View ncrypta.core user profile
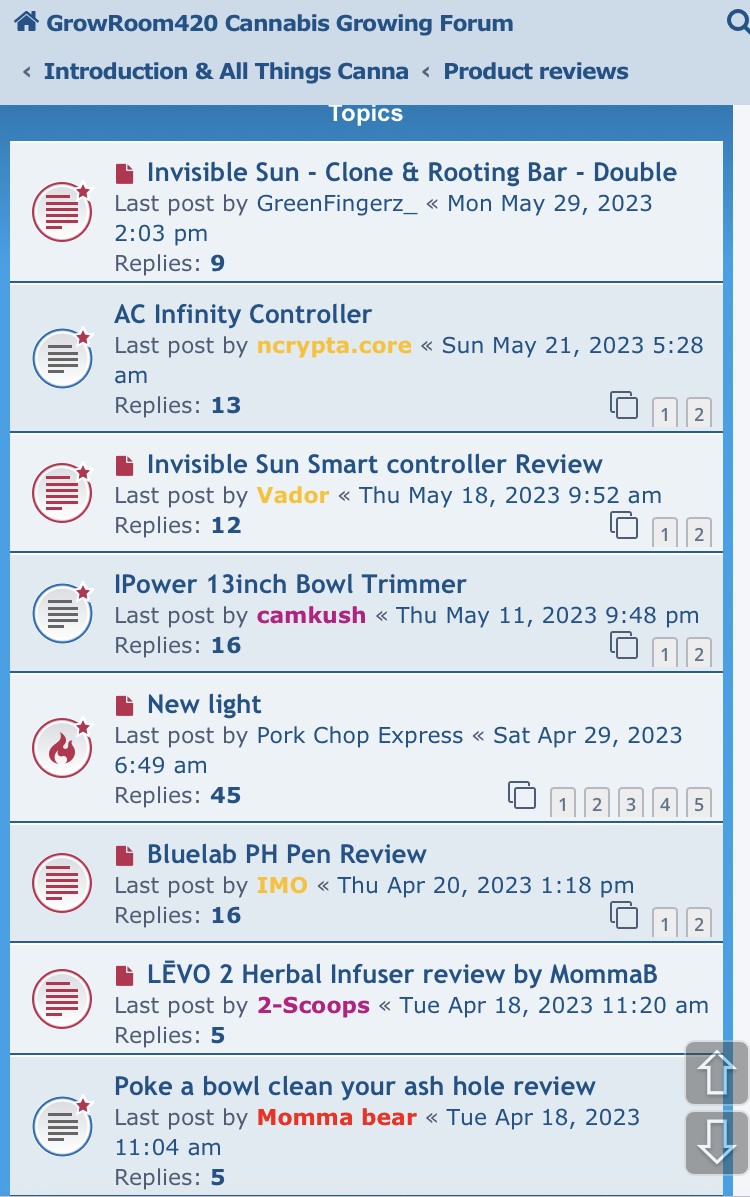The image size is (750, 1197). (334, 345)
